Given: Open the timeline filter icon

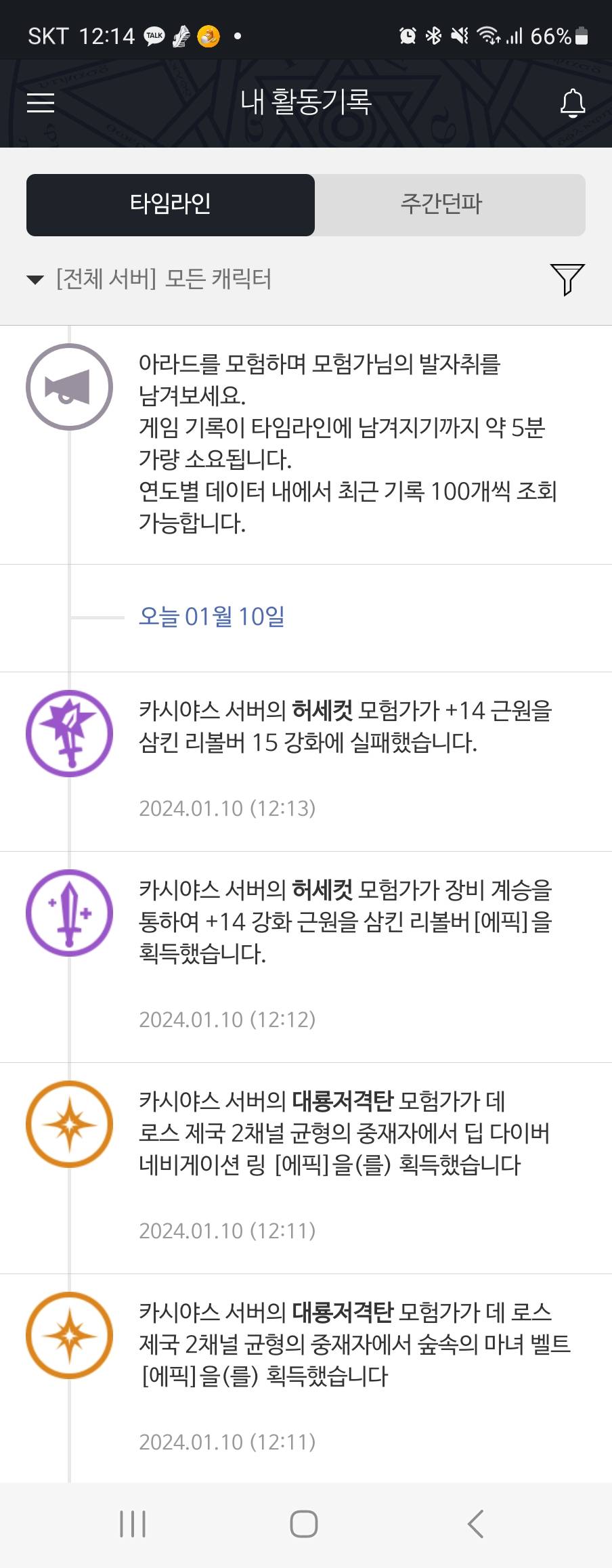Looking at the screenshot, I should pos(567,279).
